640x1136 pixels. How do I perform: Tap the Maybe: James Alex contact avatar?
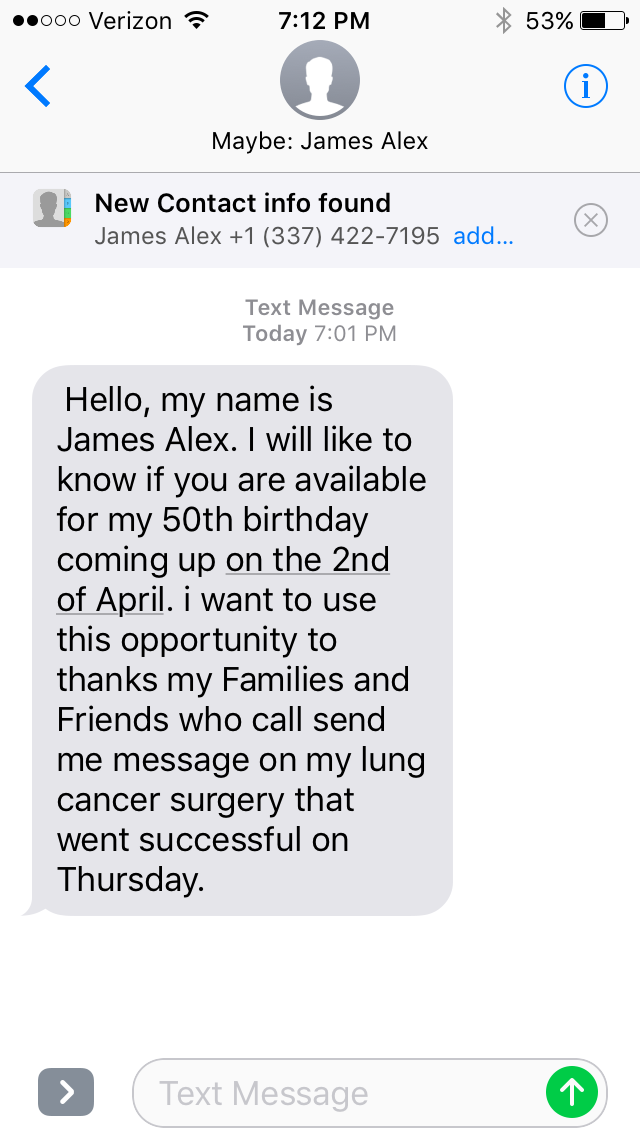[320, 80]
